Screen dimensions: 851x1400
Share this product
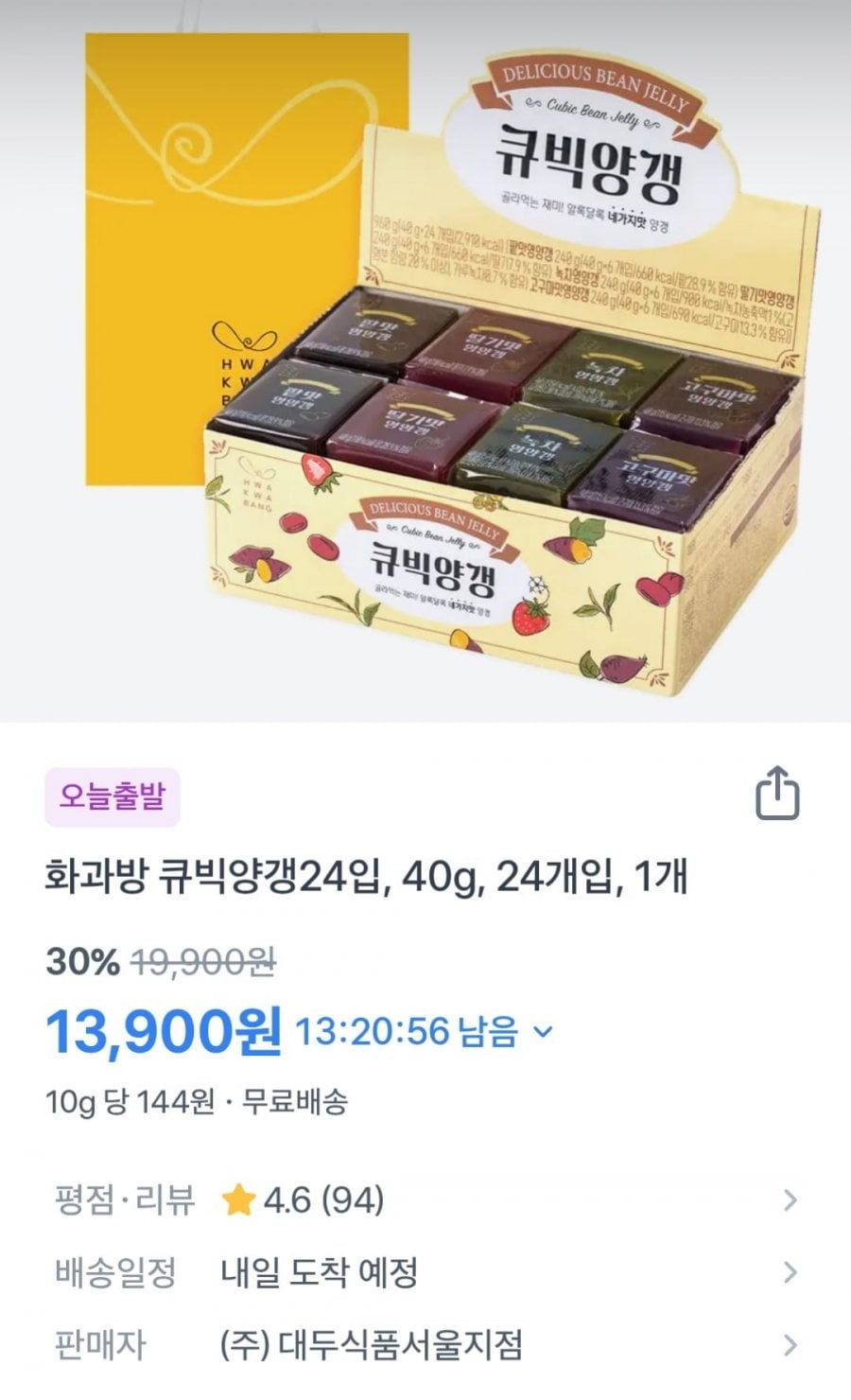(x=777, y=796)
